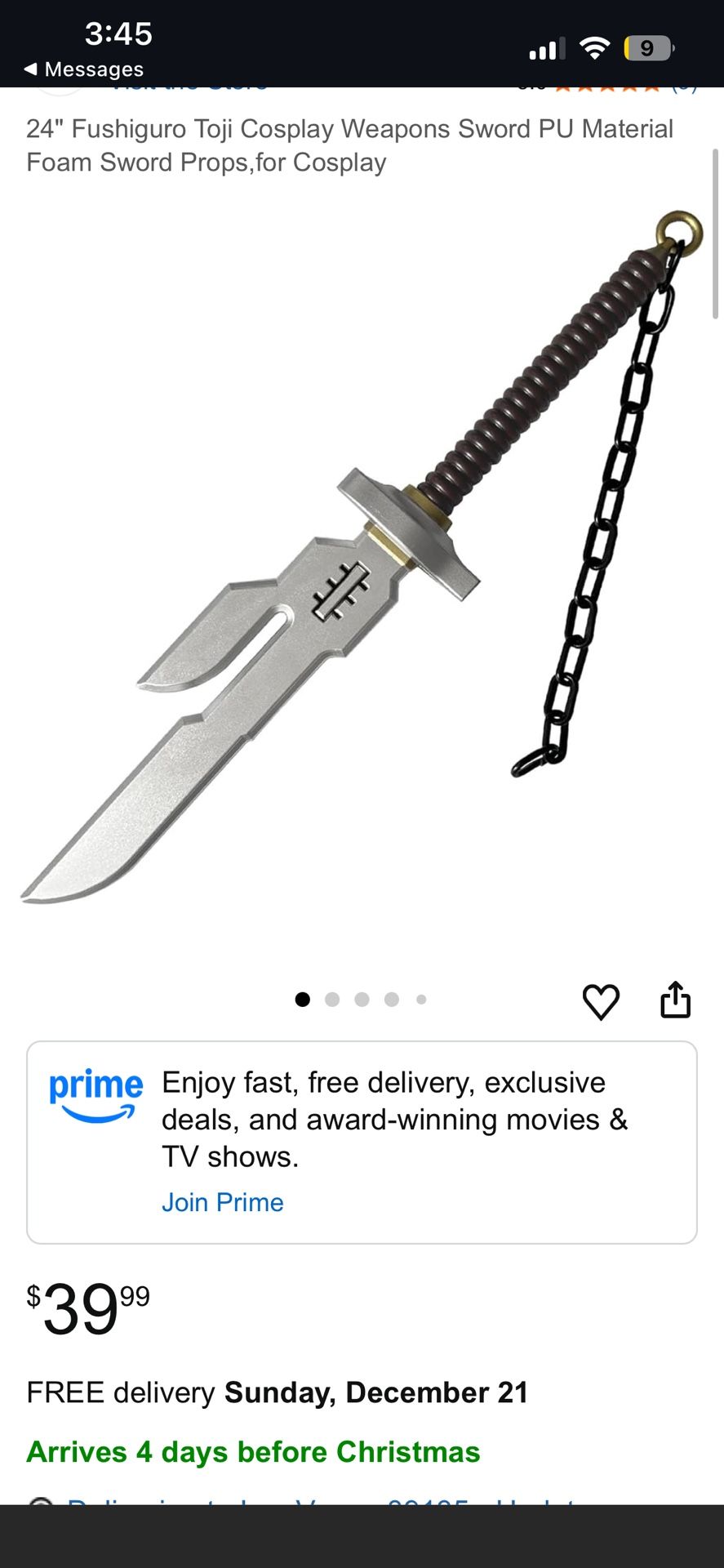Open the share options icon
Viewport: 724px width, 1568px height.
(676, 999)
